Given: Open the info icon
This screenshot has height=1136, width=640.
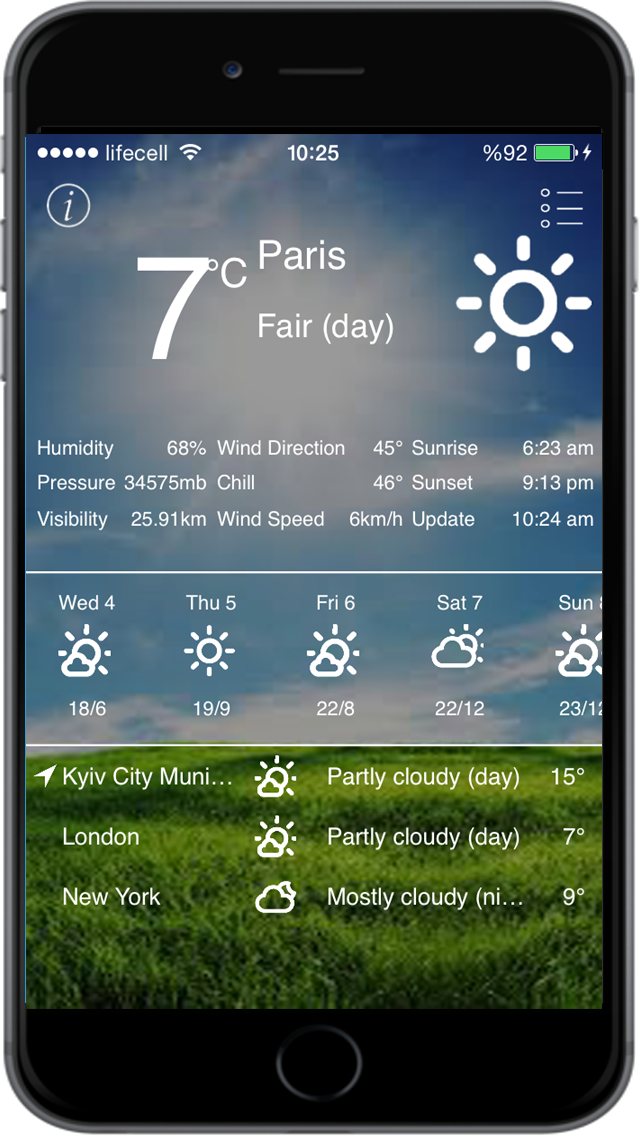Looking at the screenshot, I should click(68, 206).
